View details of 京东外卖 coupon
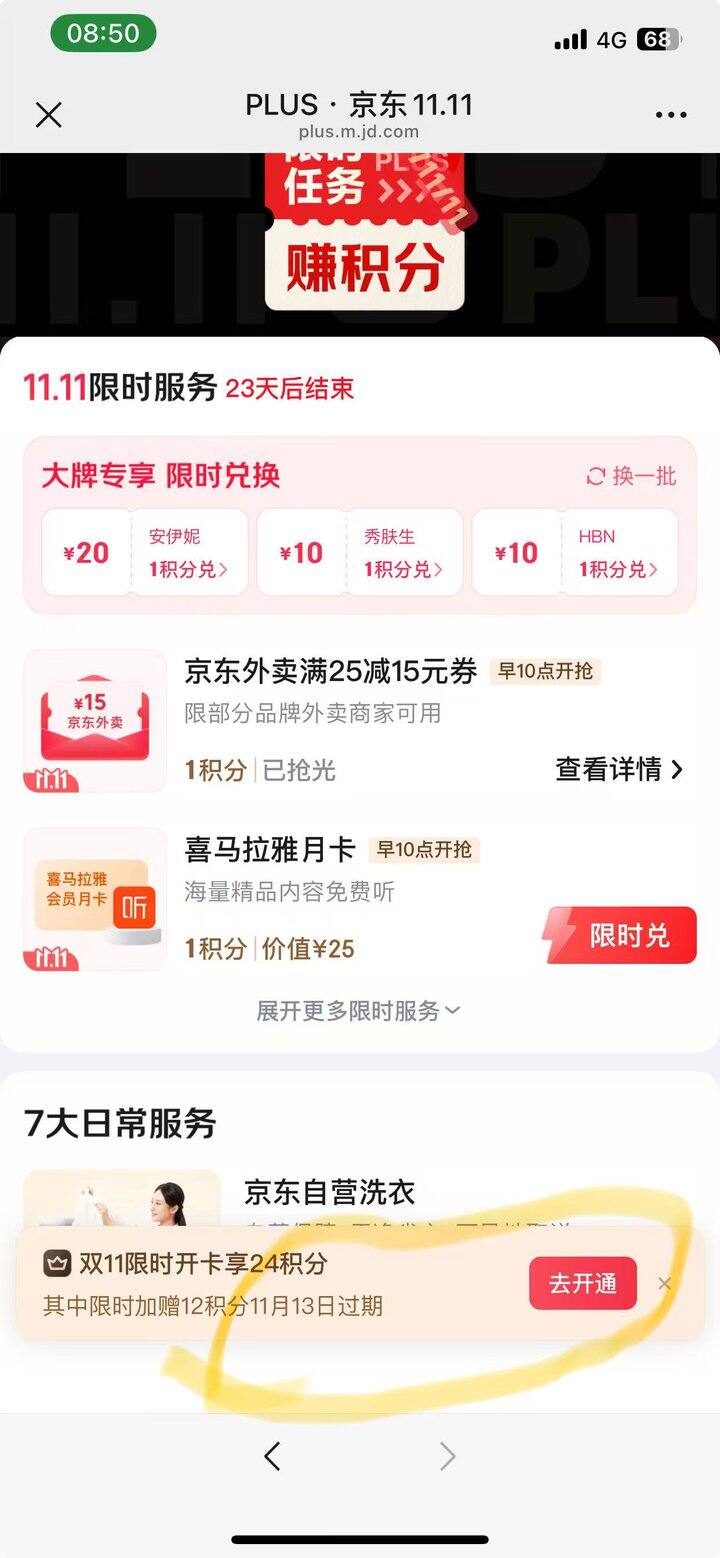This screenshot has width=720, height=1558. (x=619, y=769)
